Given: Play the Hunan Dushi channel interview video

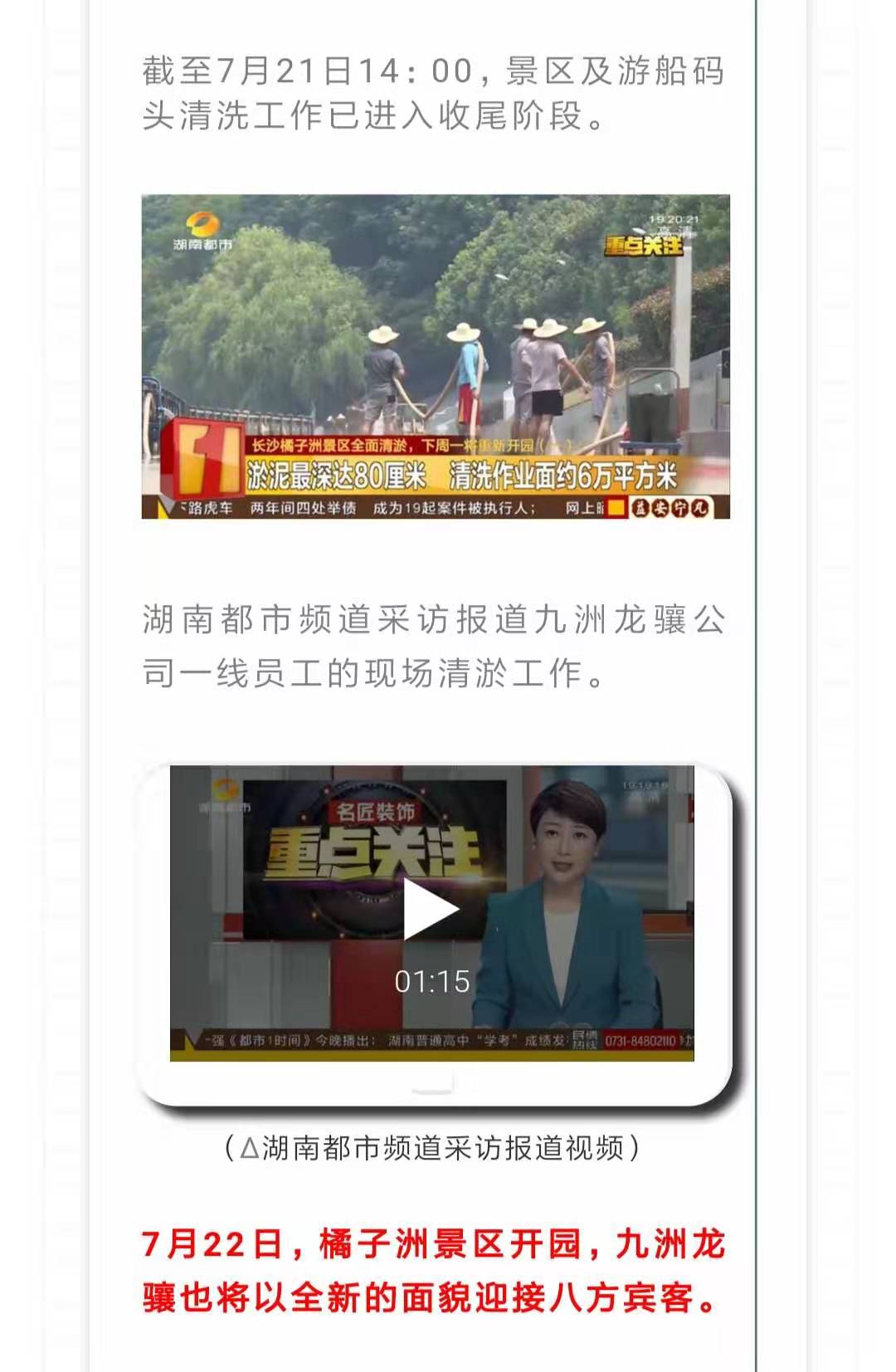Looking at the screenshot, I should pos(431,911).
